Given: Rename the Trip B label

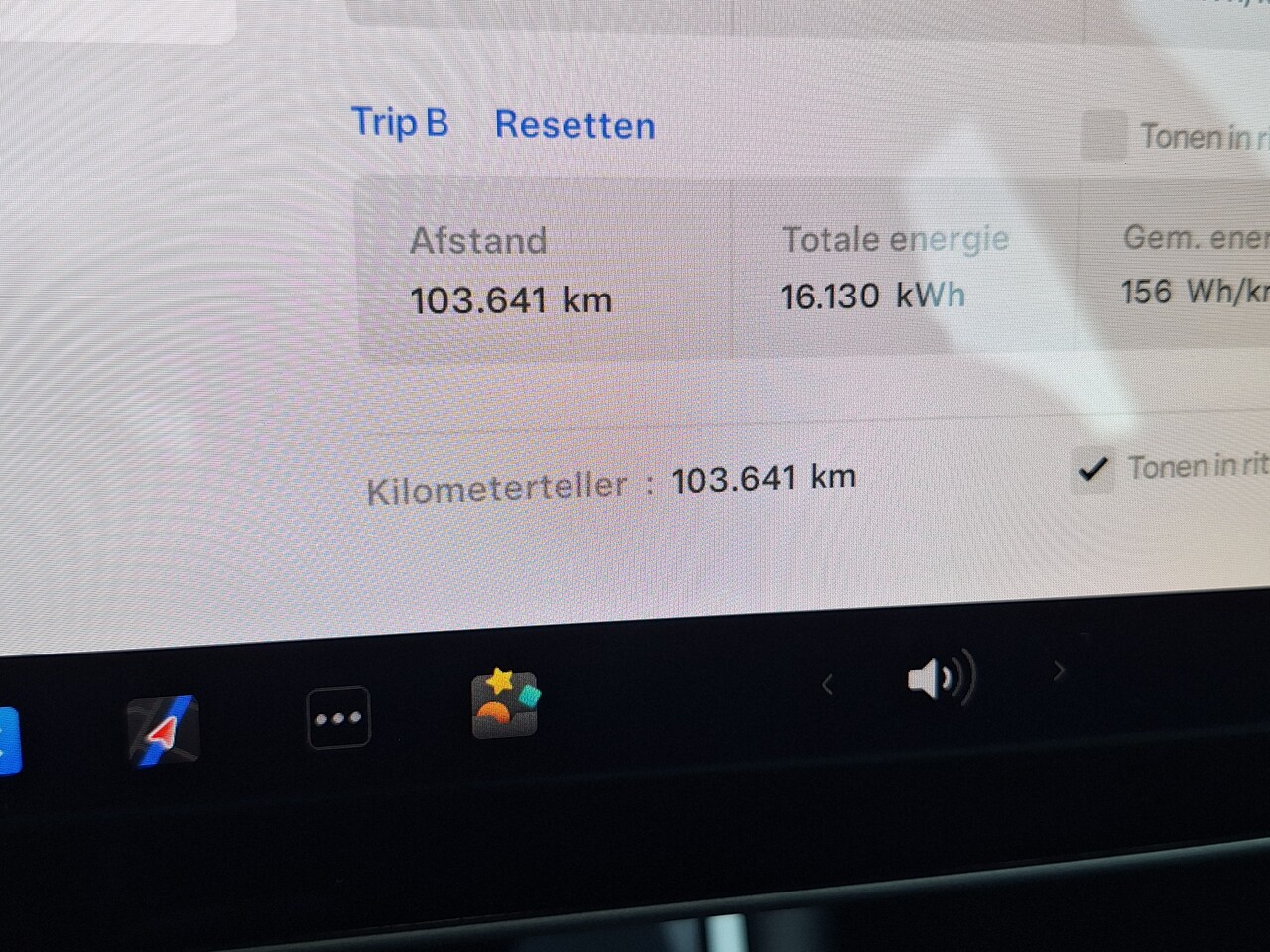Looking at the screenshot, I should click(400, 123).
